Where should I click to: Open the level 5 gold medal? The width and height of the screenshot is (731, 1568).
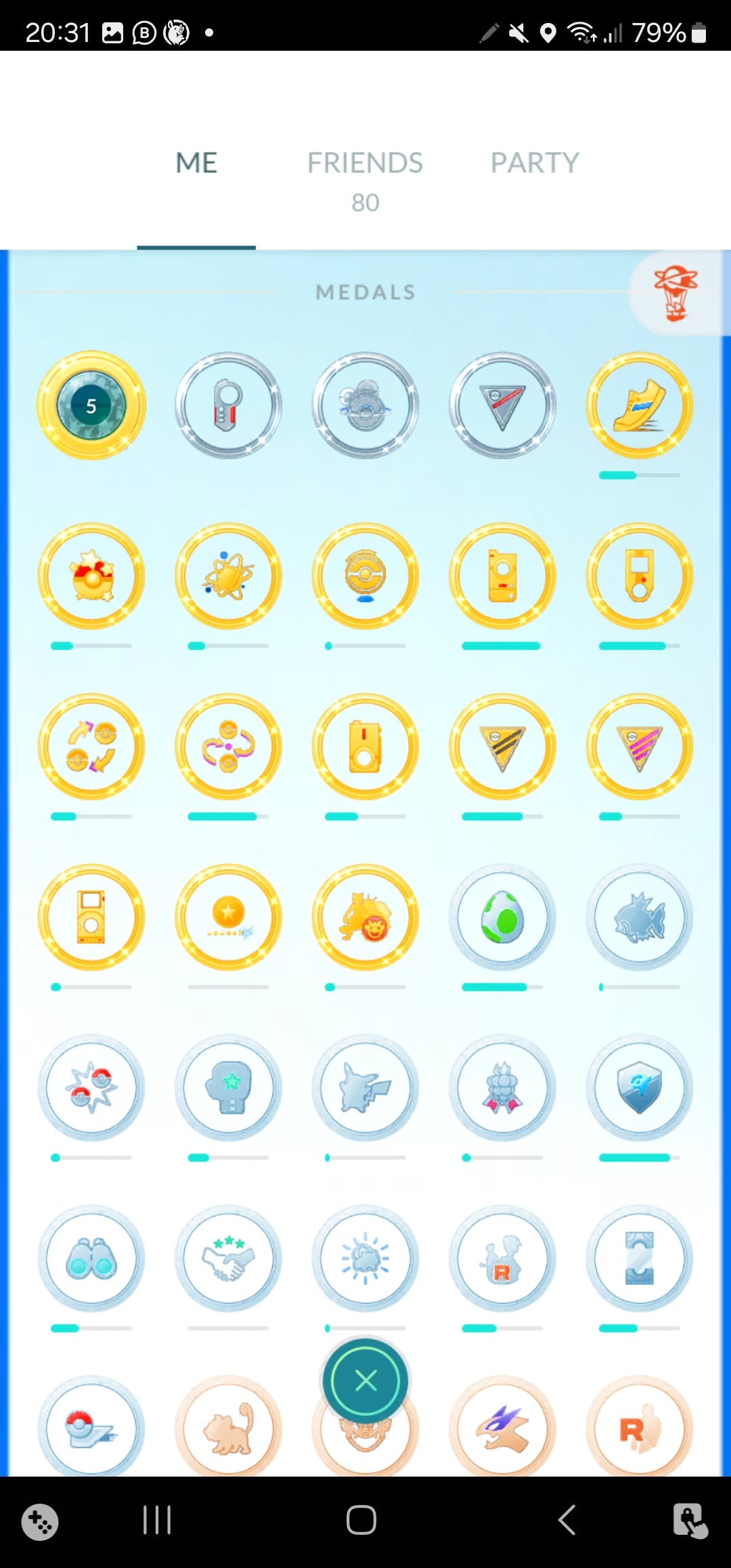pos(91,406)
